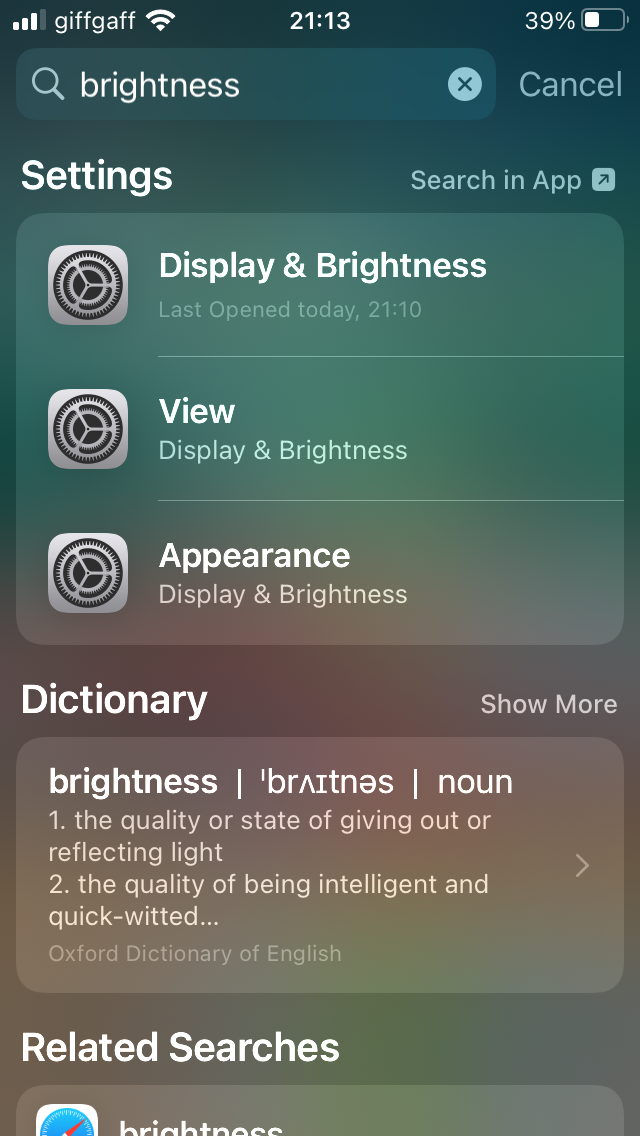Tap the brightness search field

(x=256, y=84)
